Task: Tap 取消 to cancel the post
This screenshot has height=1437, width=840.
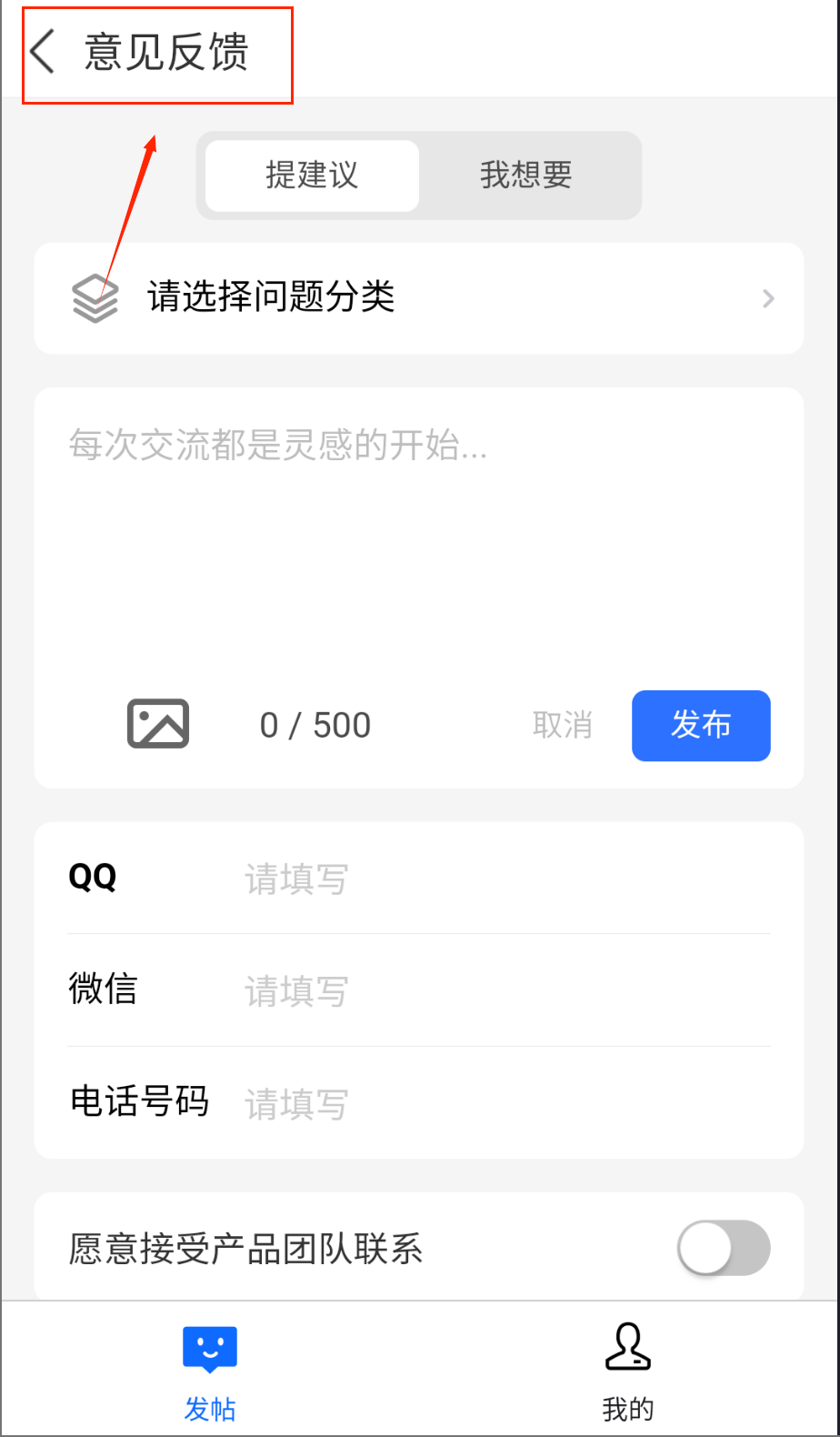Action: 562,725
